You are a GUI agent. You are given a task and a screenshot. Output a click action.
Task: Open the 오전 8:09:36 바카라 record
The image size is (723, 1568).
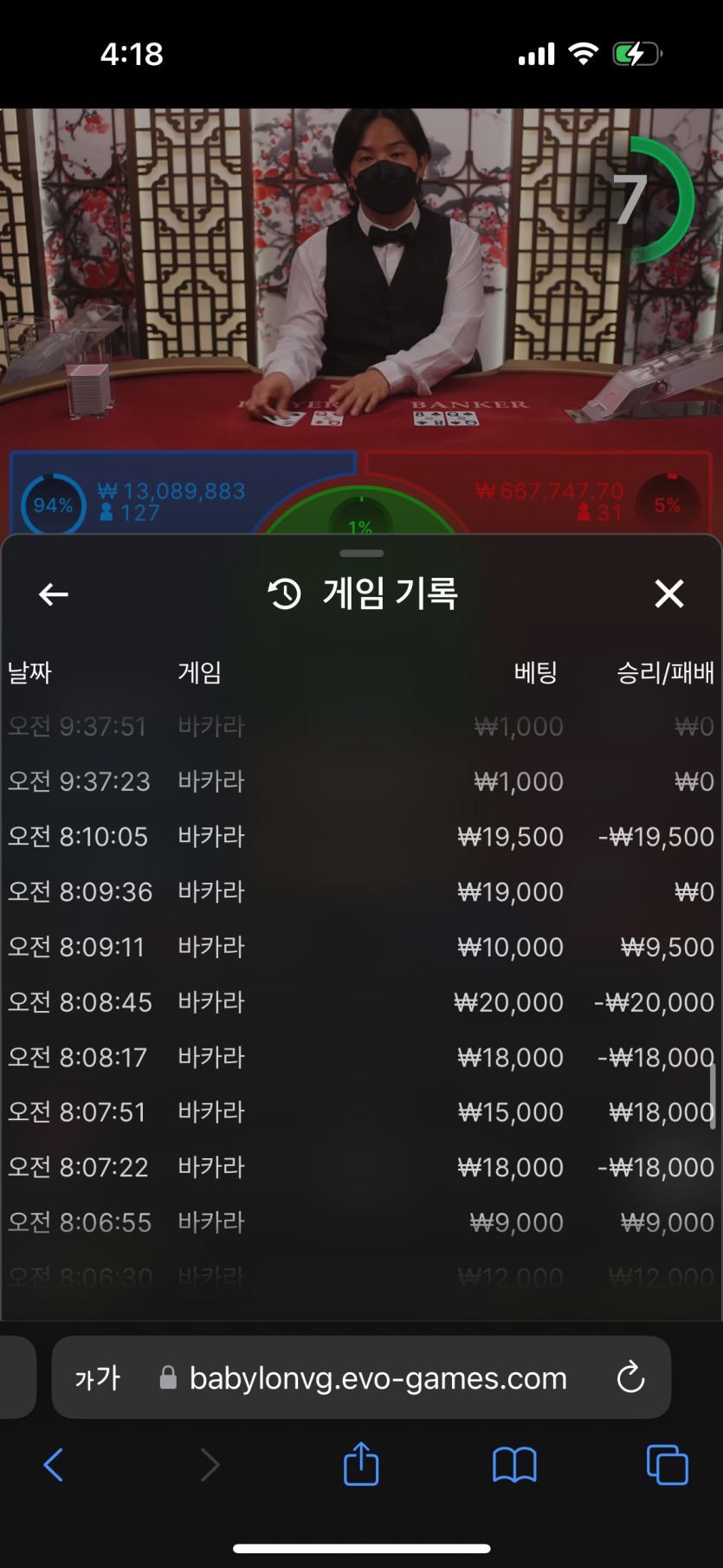361,892
